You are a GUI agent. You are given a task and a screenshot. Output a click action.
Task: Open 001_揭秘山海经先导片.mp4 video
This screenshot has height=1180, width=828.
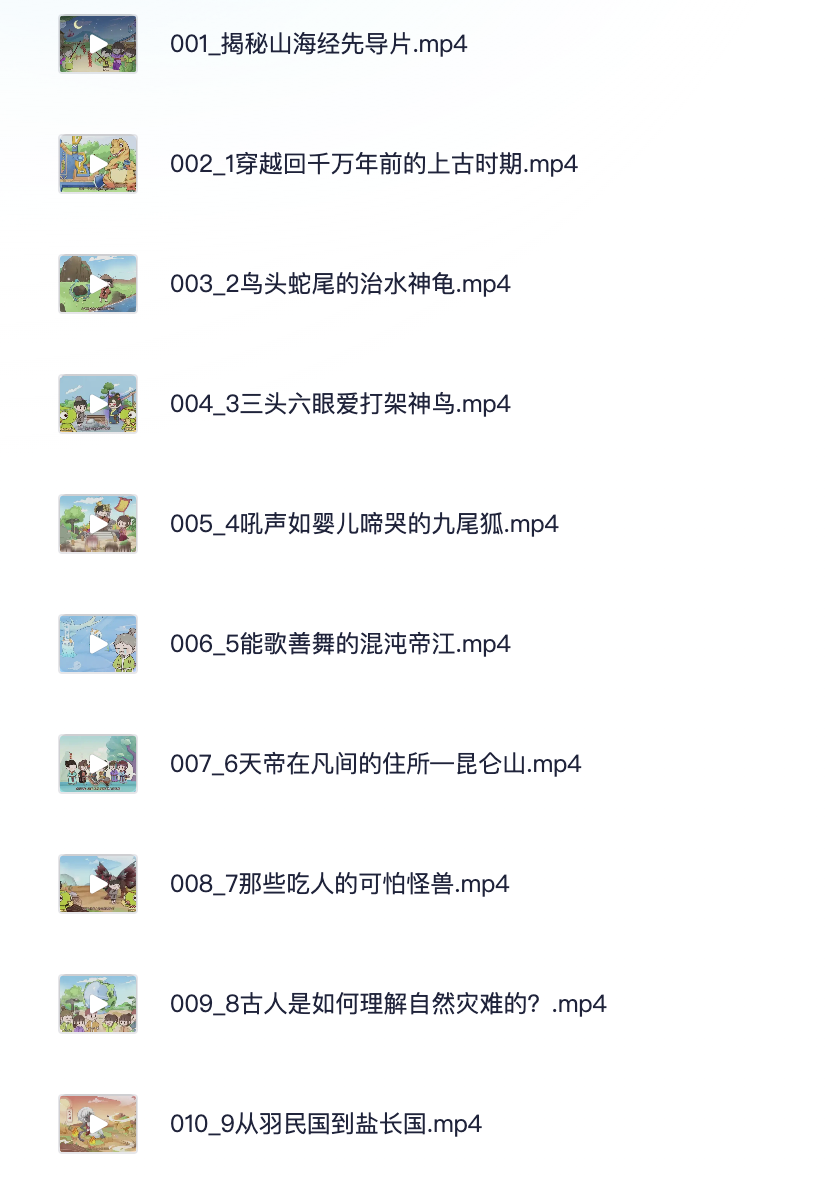[x=318, y=44]
